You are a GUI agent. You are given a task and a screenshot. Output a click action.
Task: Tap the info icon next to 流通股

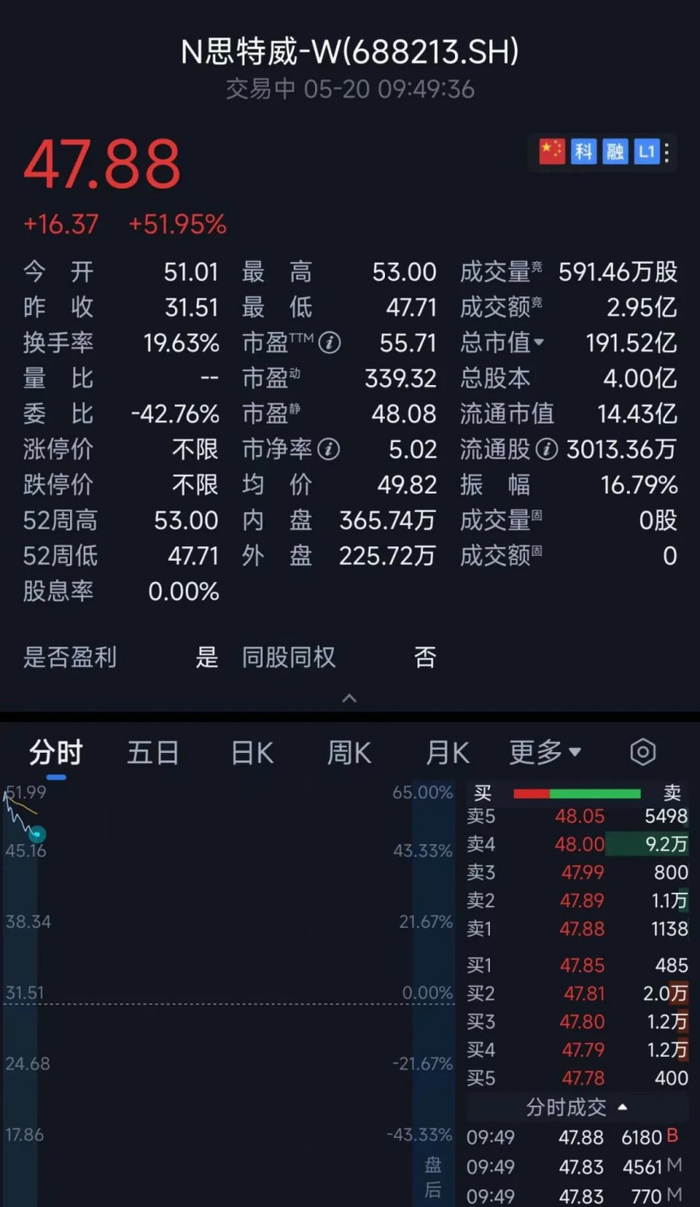[x=546, y=450]
